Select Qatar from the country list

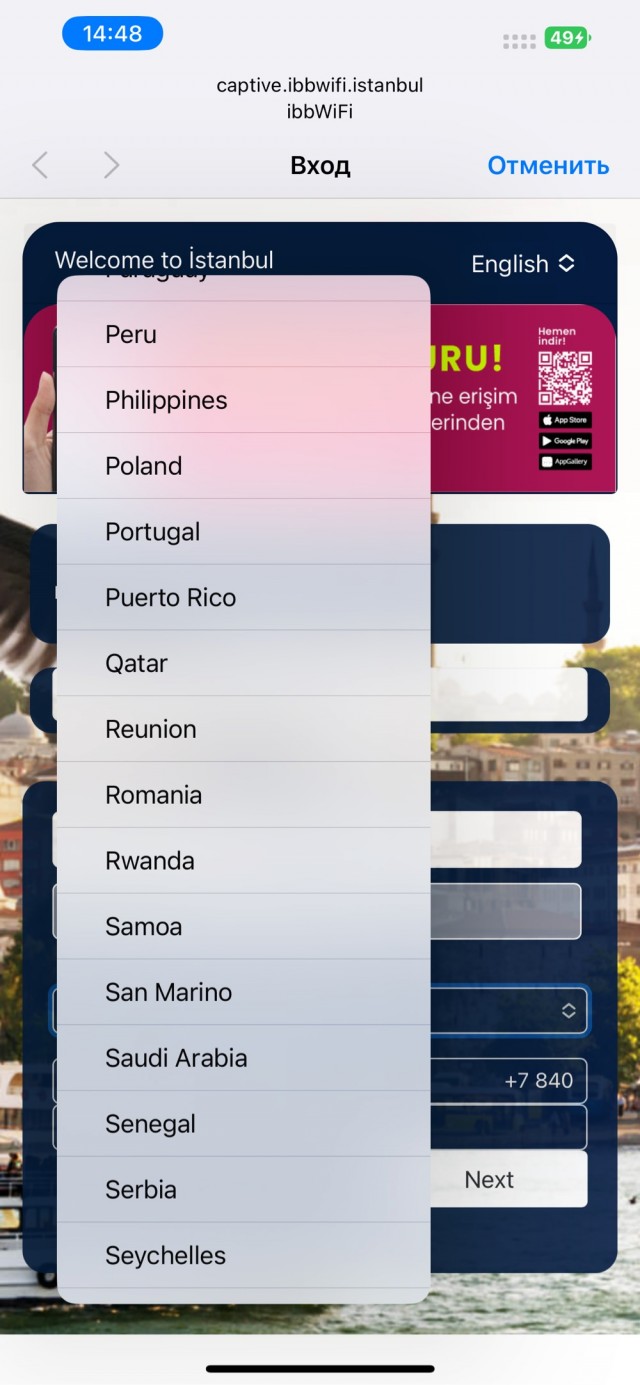243,663
